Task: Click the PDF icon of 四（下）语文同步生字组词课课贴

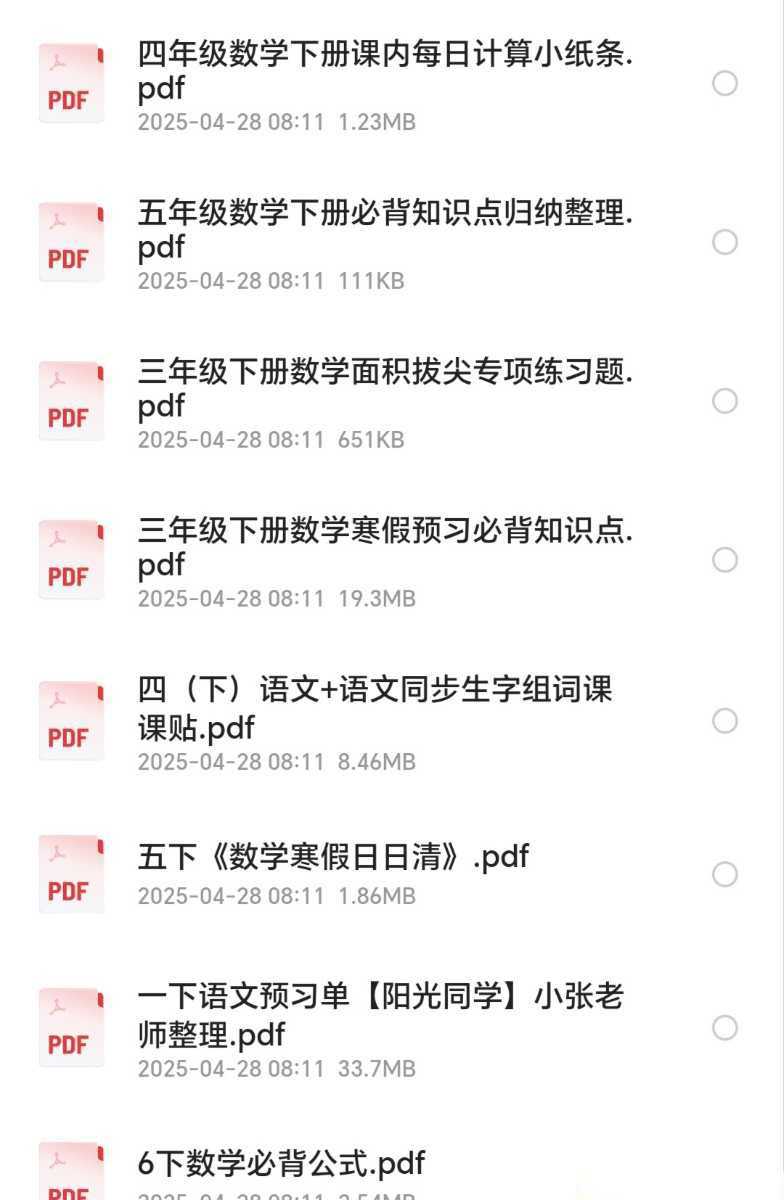Action: click(x=71, y=721)
